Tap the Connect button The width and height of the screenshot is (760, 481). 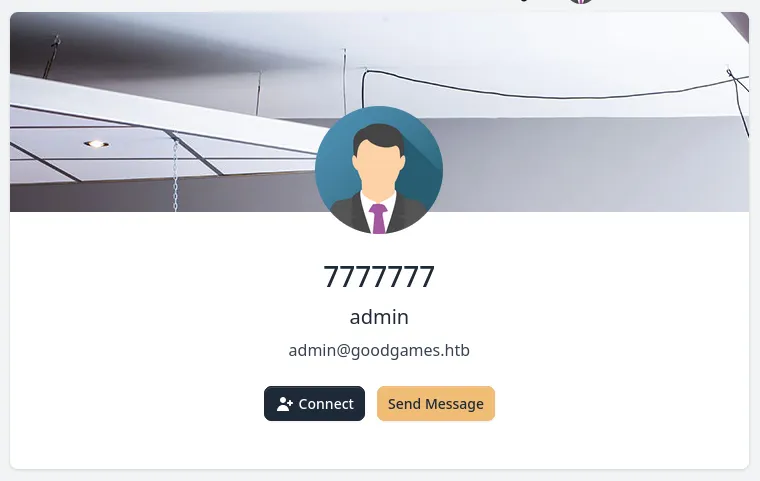tap(314, 404)
